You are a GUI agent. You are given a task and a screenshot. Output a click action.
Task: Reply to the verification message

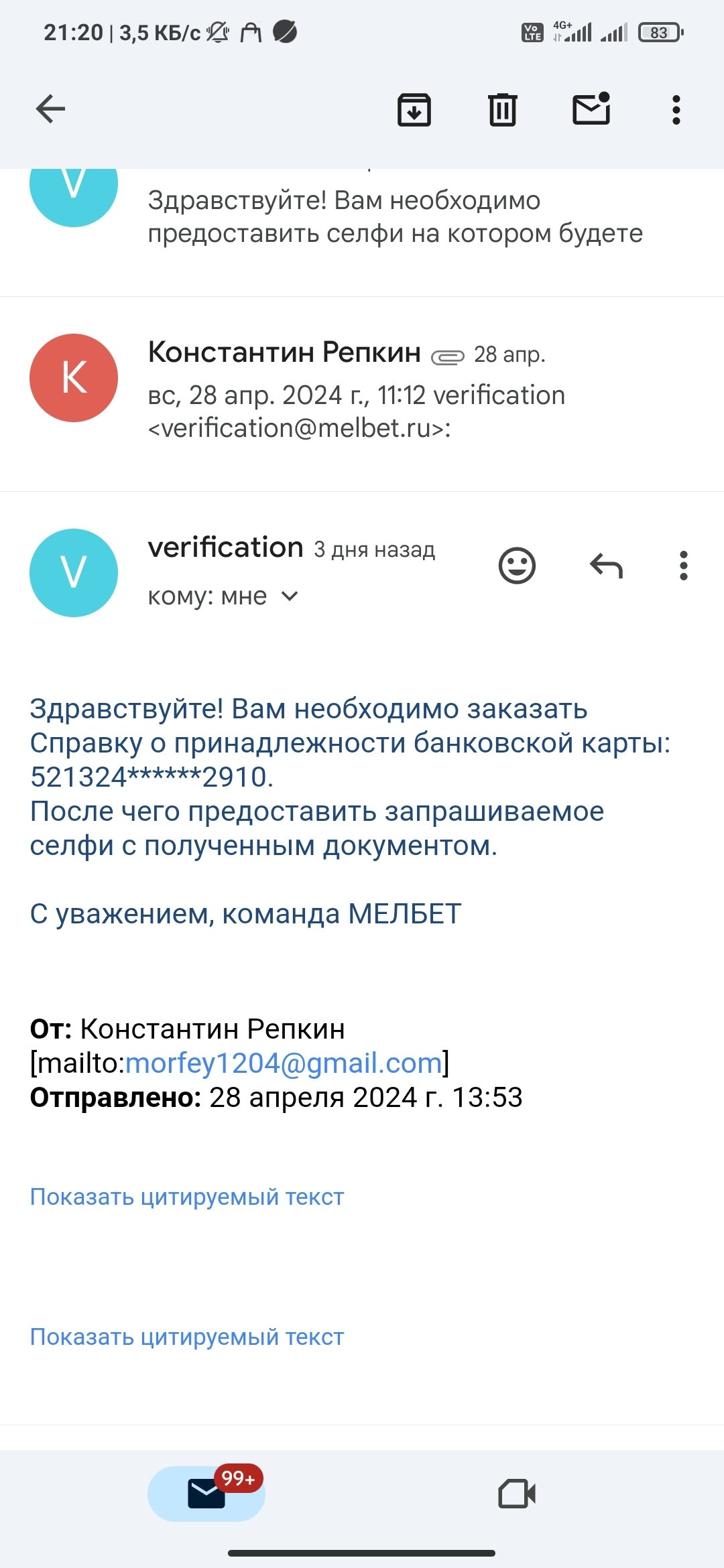[606, 566]
